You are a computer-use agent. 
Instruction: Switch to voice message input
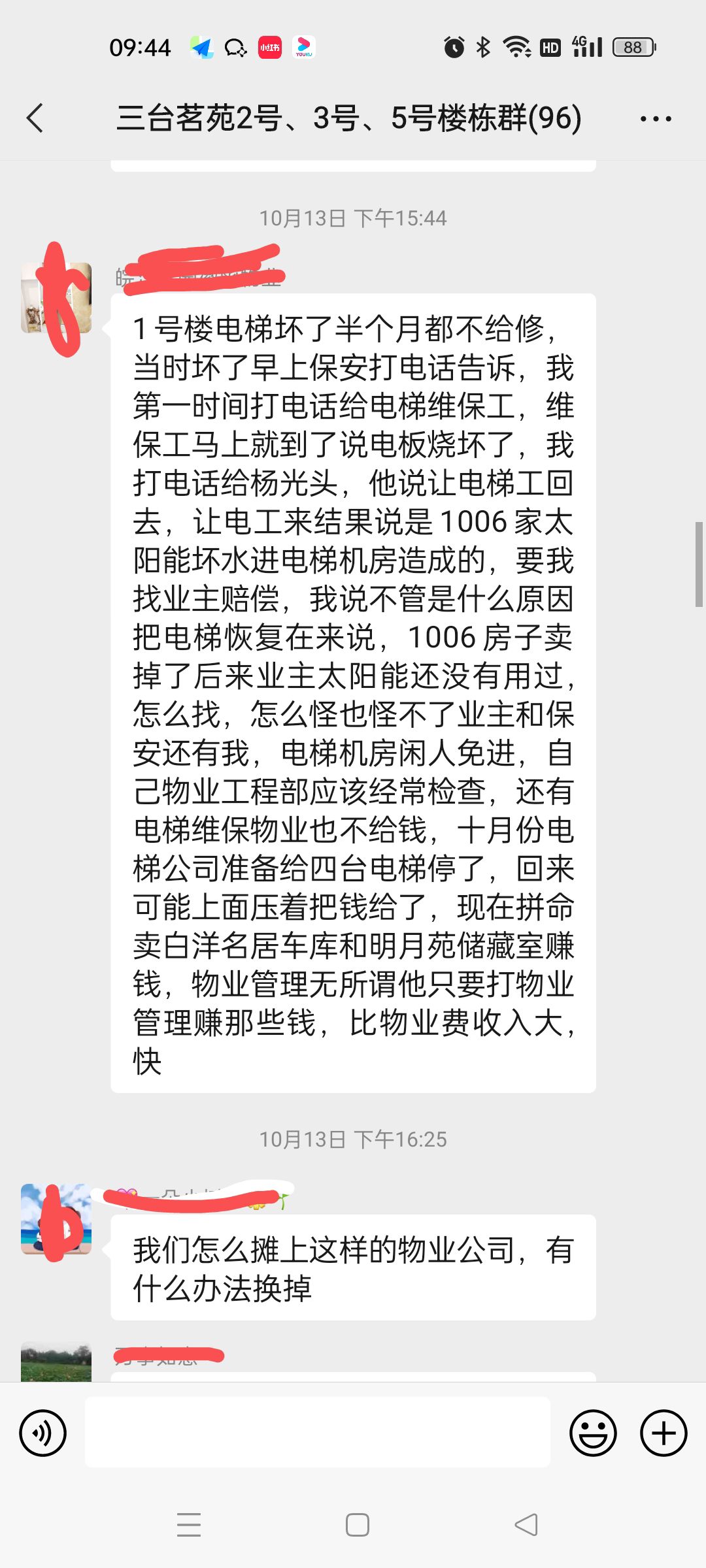click(x=43, y=1433)
